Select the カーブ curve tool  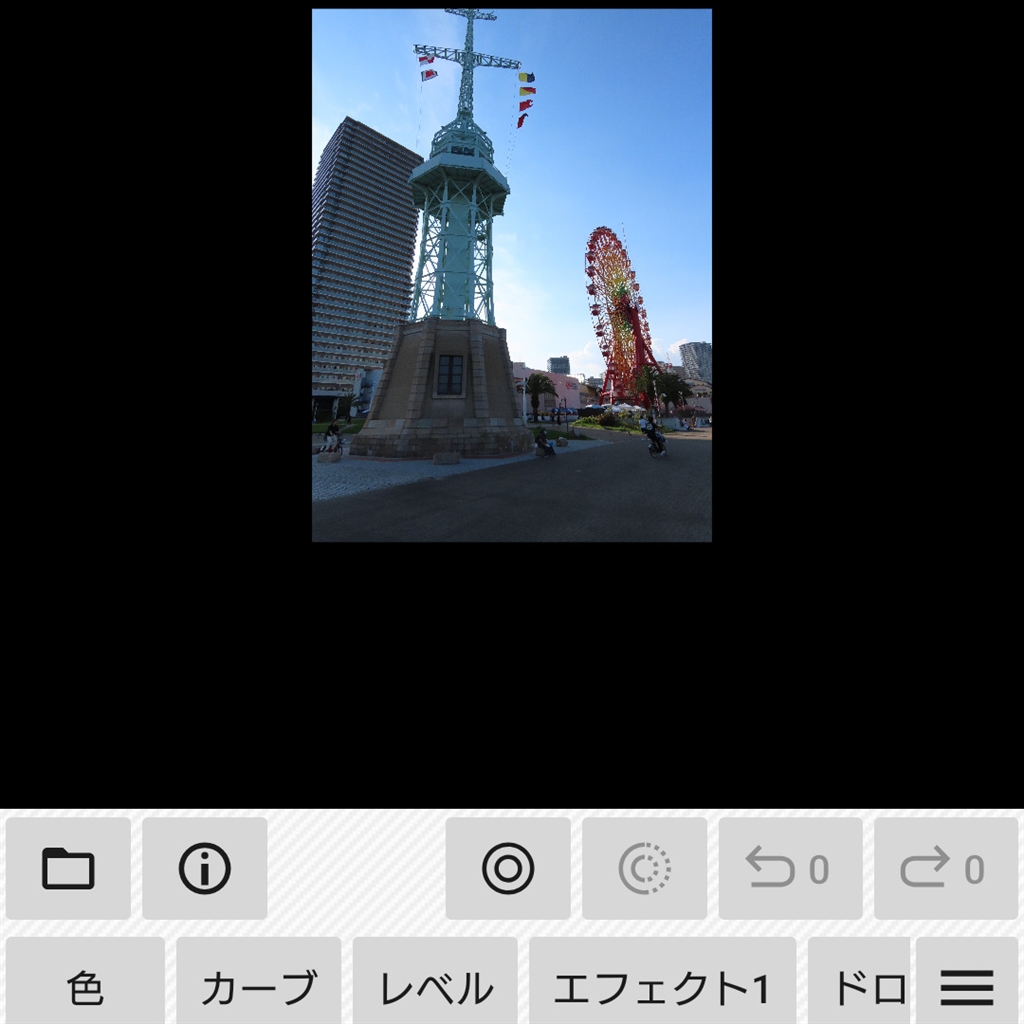pos(258,986)
